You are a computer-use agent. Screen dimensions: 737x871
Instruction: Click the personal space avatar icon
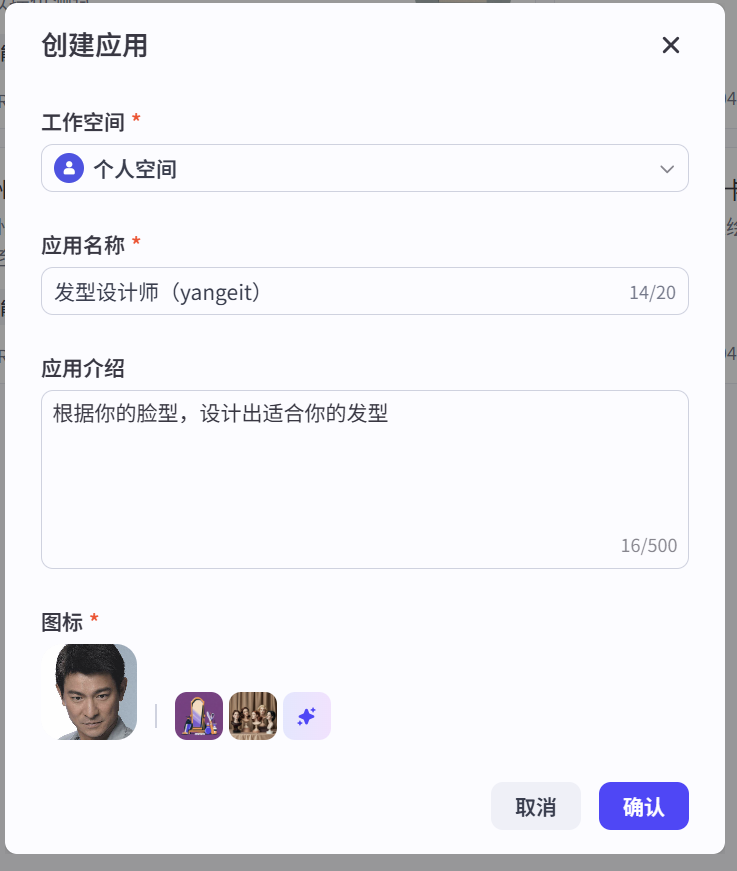pyautogui.click(x=67, y=168)
